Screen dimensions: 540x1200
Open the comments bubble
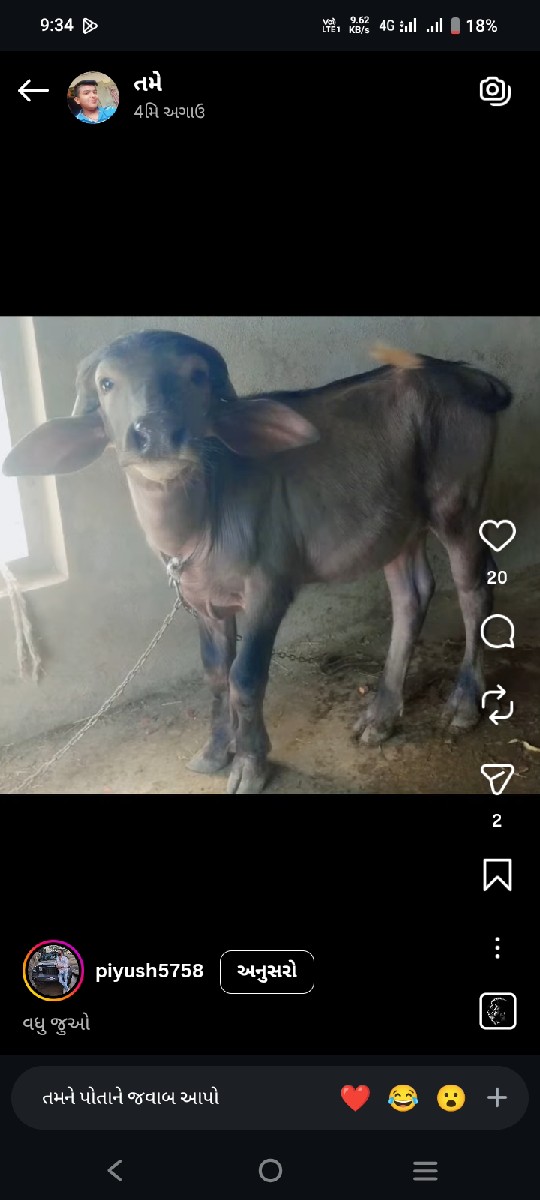[497, 632]
